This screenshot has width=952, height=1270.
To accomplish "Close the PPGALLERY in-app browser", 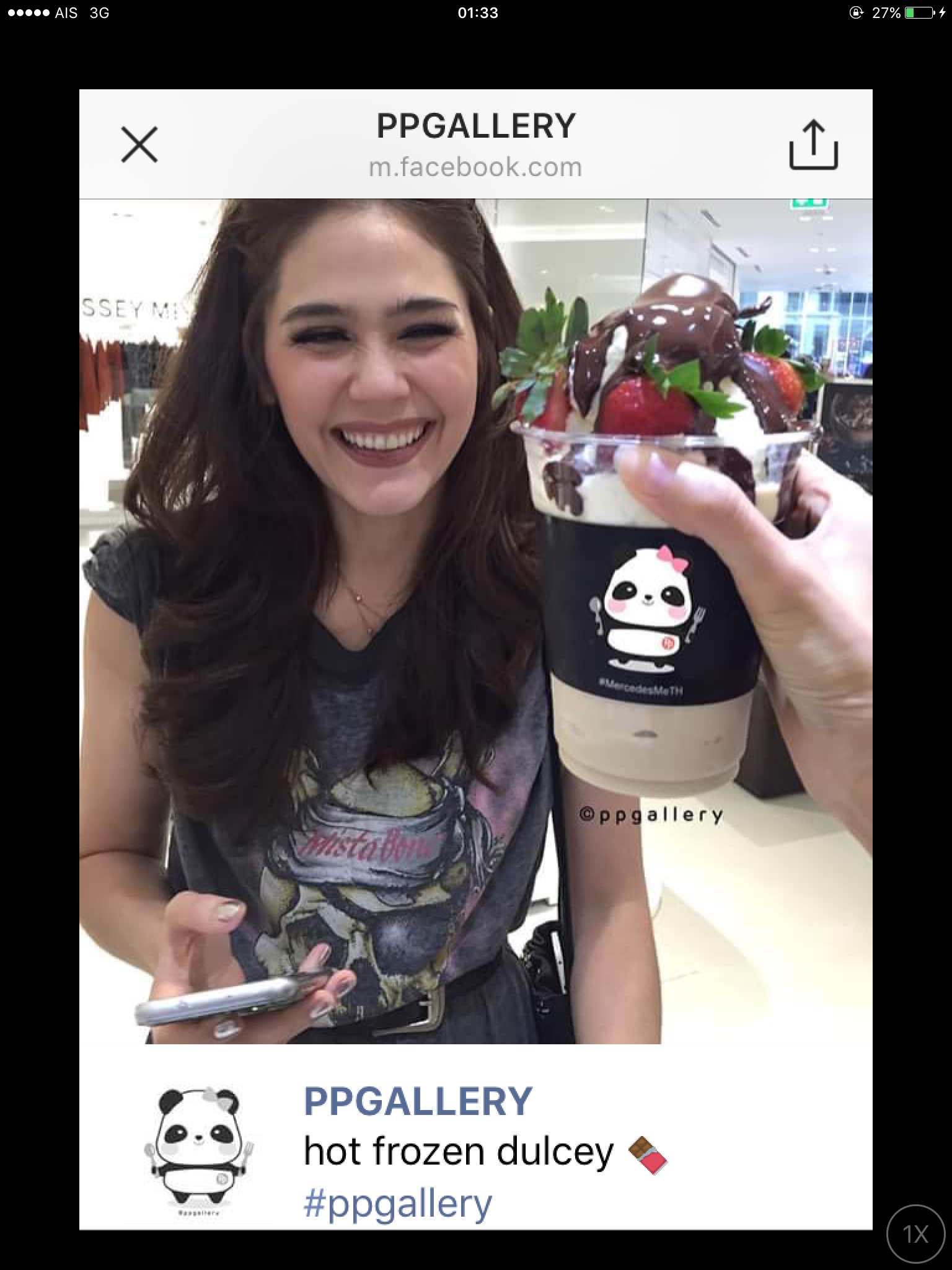I will [139, 144].
